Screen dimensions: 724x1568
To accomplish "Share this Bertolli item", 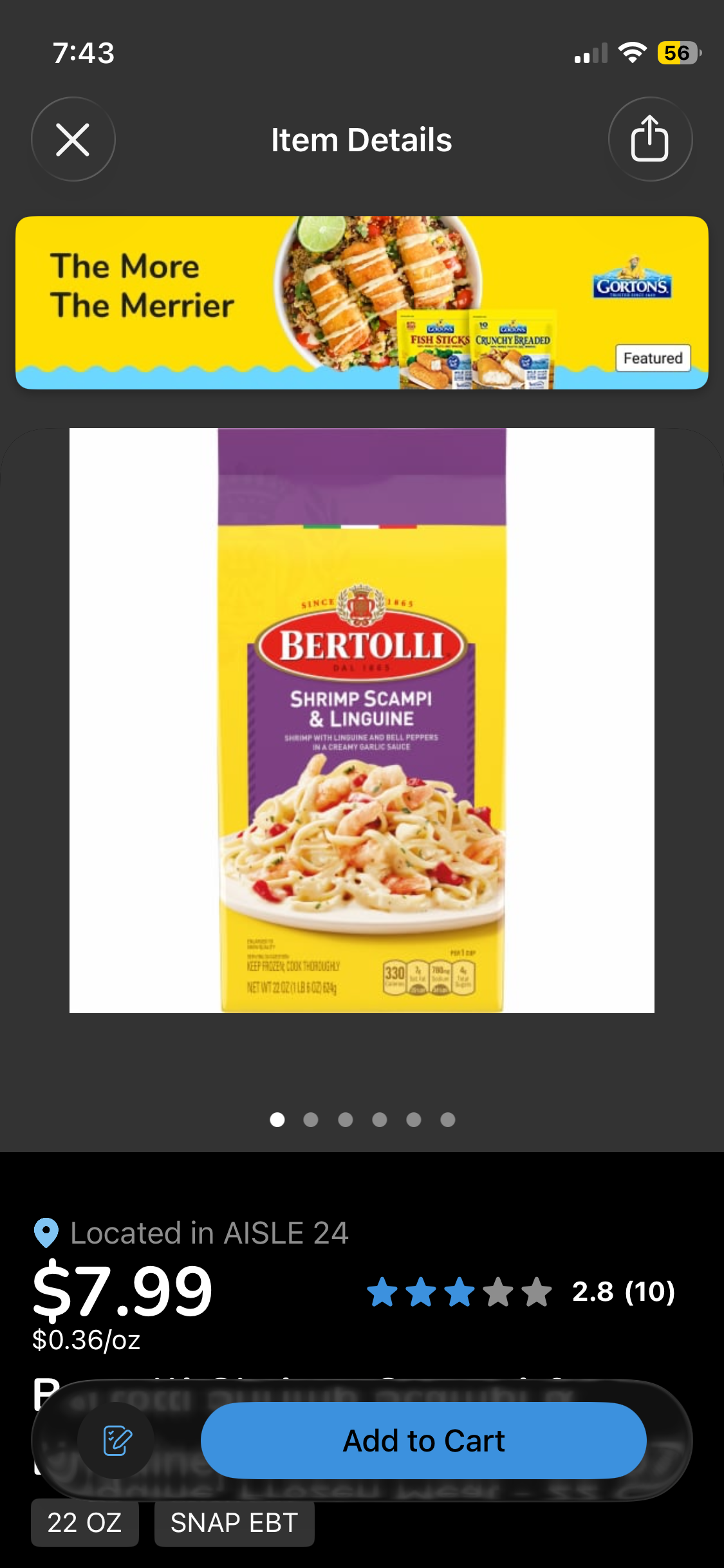I will tap(649, 139).
